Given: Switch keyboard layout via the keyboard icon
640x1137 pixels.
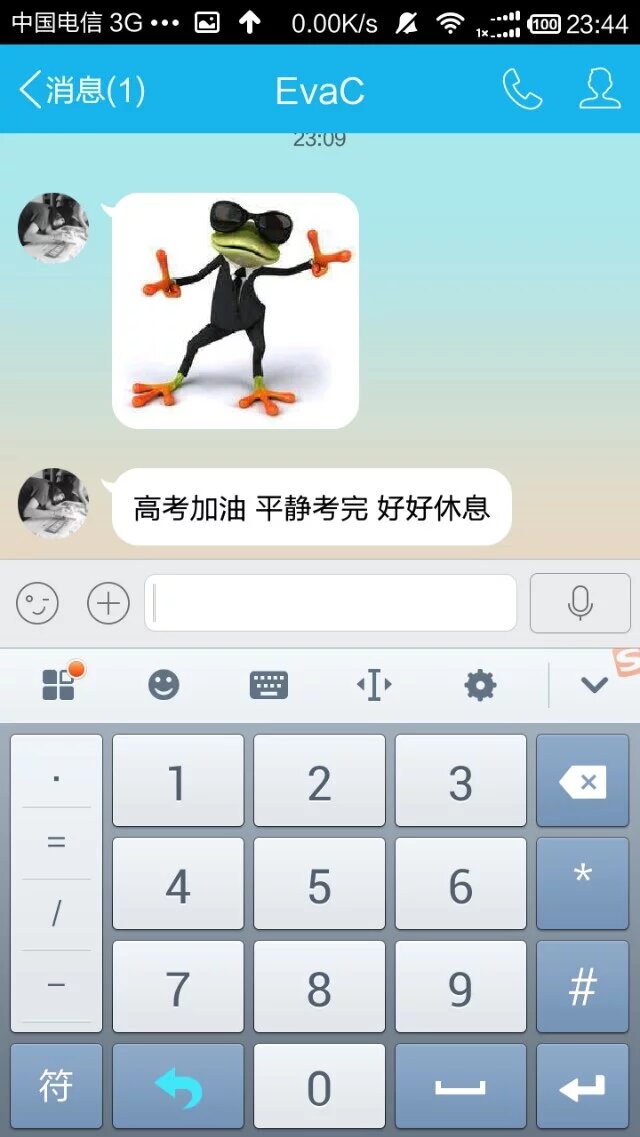Looking at the screenshot, I should [x=268, y=685].
